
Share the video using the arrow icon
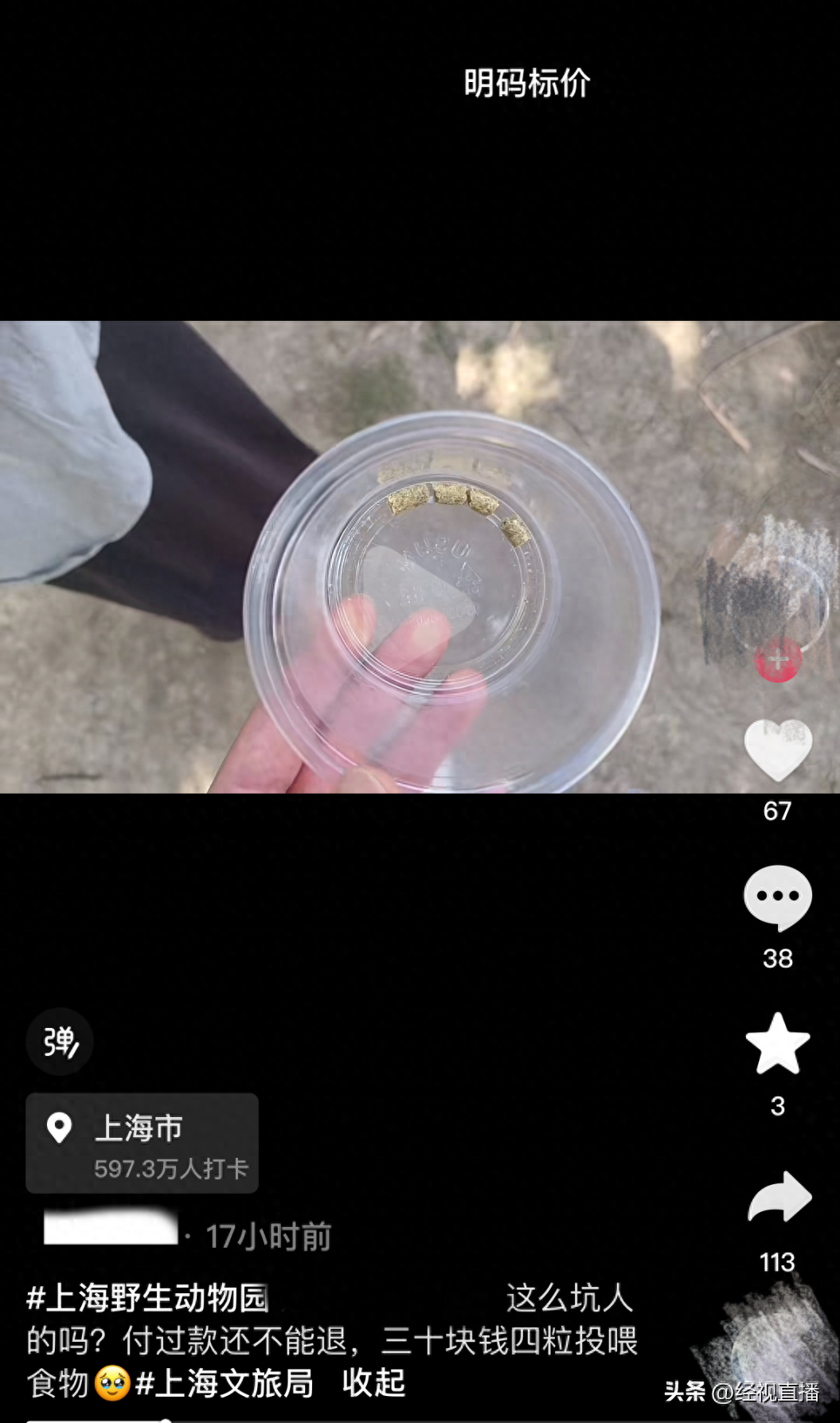pos(779,1197)
